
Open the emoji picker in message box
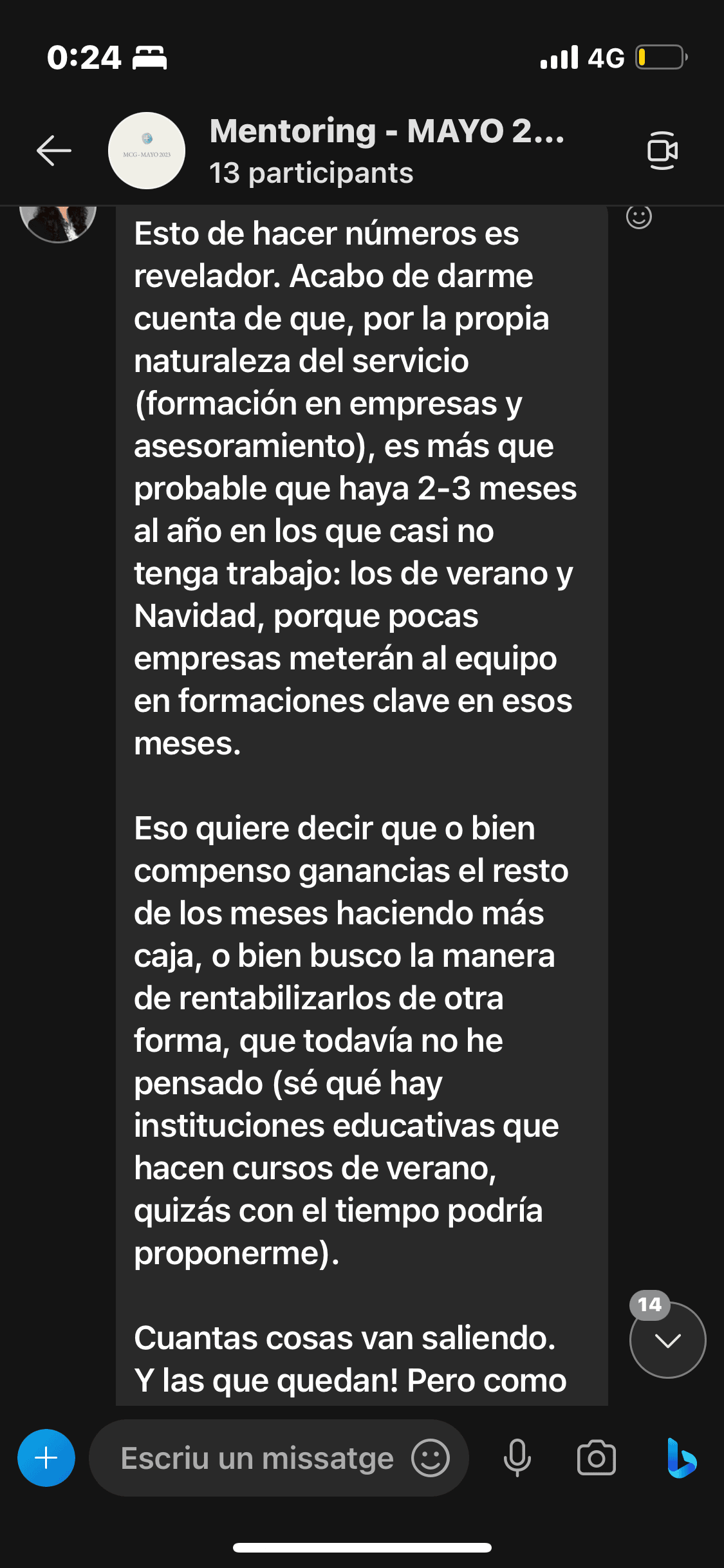click(x=430, y=1458)
